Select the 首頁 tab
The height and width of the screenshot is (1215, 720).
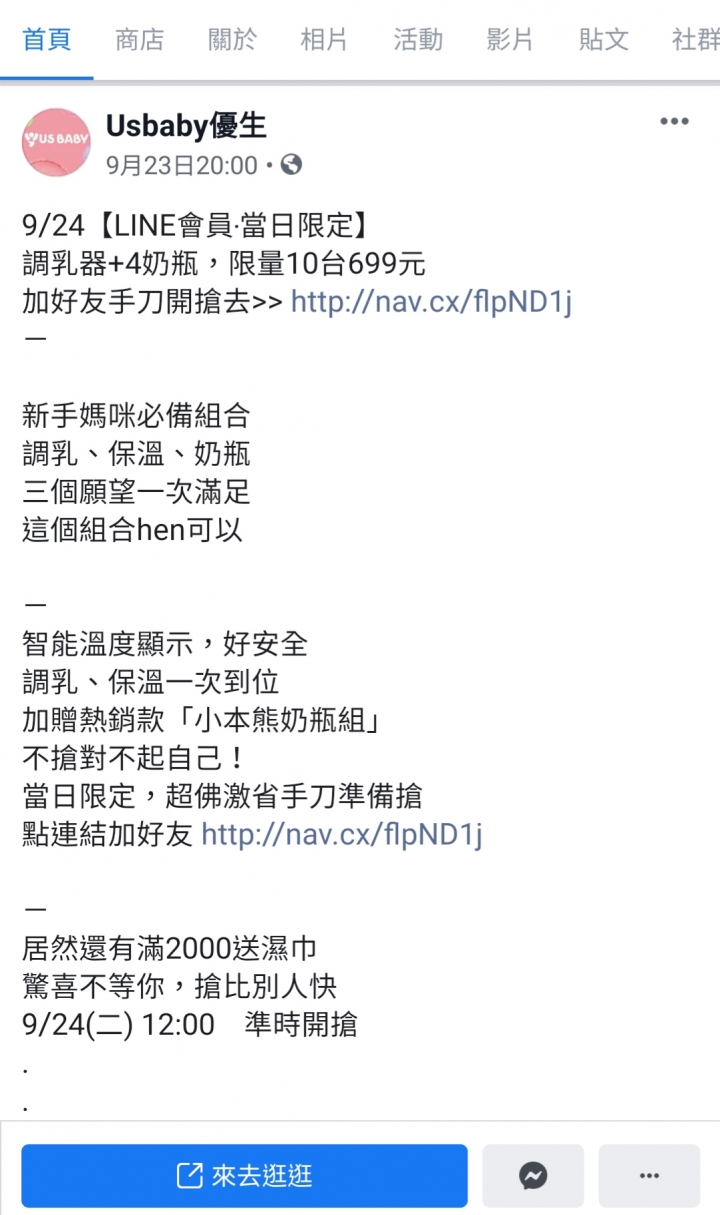click(47, 40)
